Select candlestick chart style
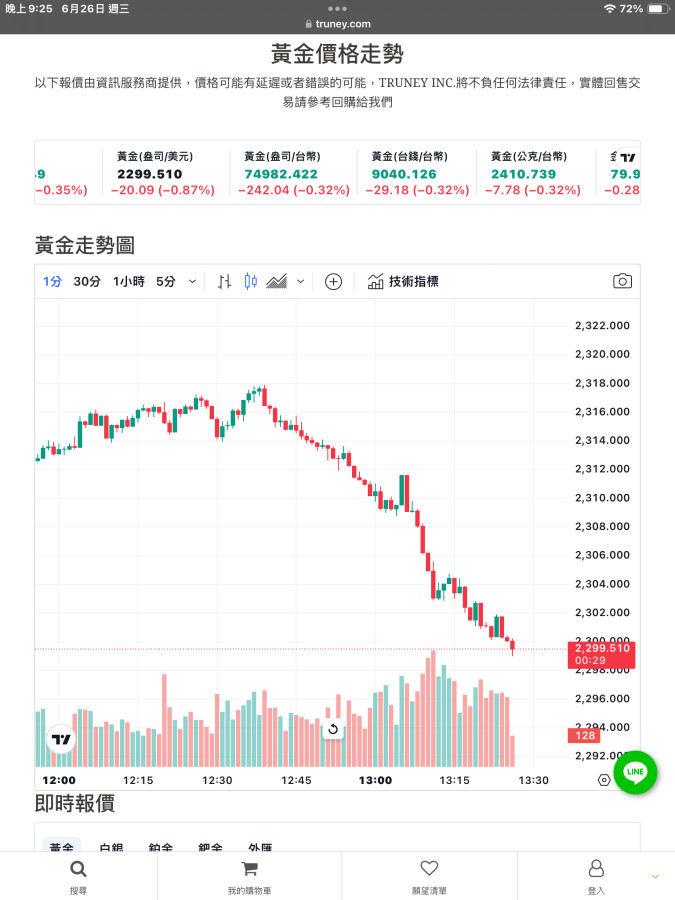The width and height of the screenshot is (675, 900). point(251,282)
